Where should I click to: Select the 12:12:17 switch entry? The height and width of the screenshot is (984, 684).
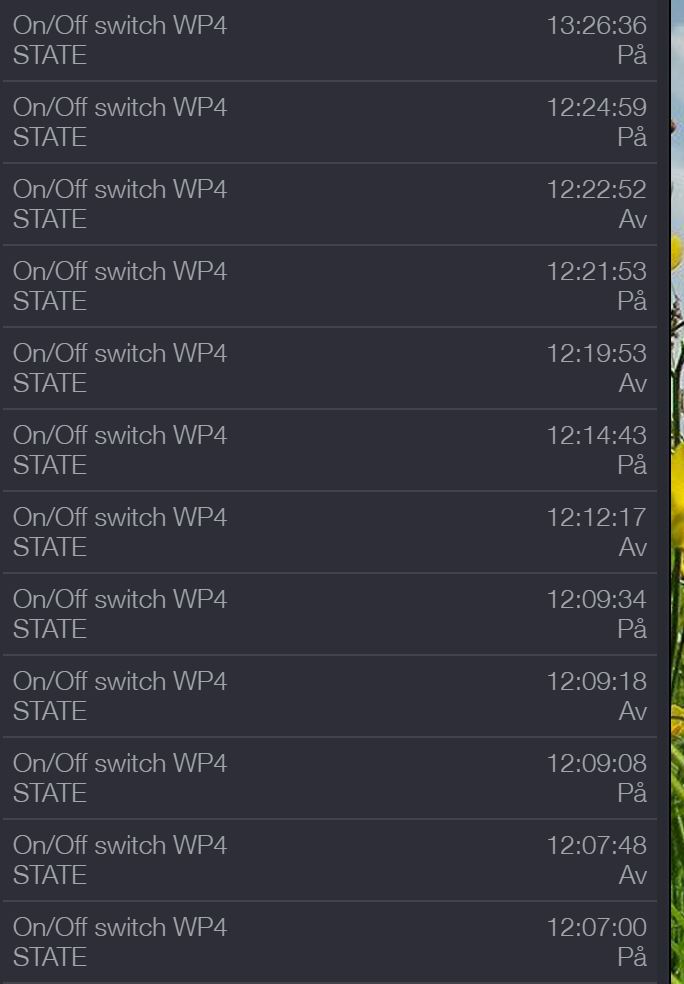coord(330,532)
